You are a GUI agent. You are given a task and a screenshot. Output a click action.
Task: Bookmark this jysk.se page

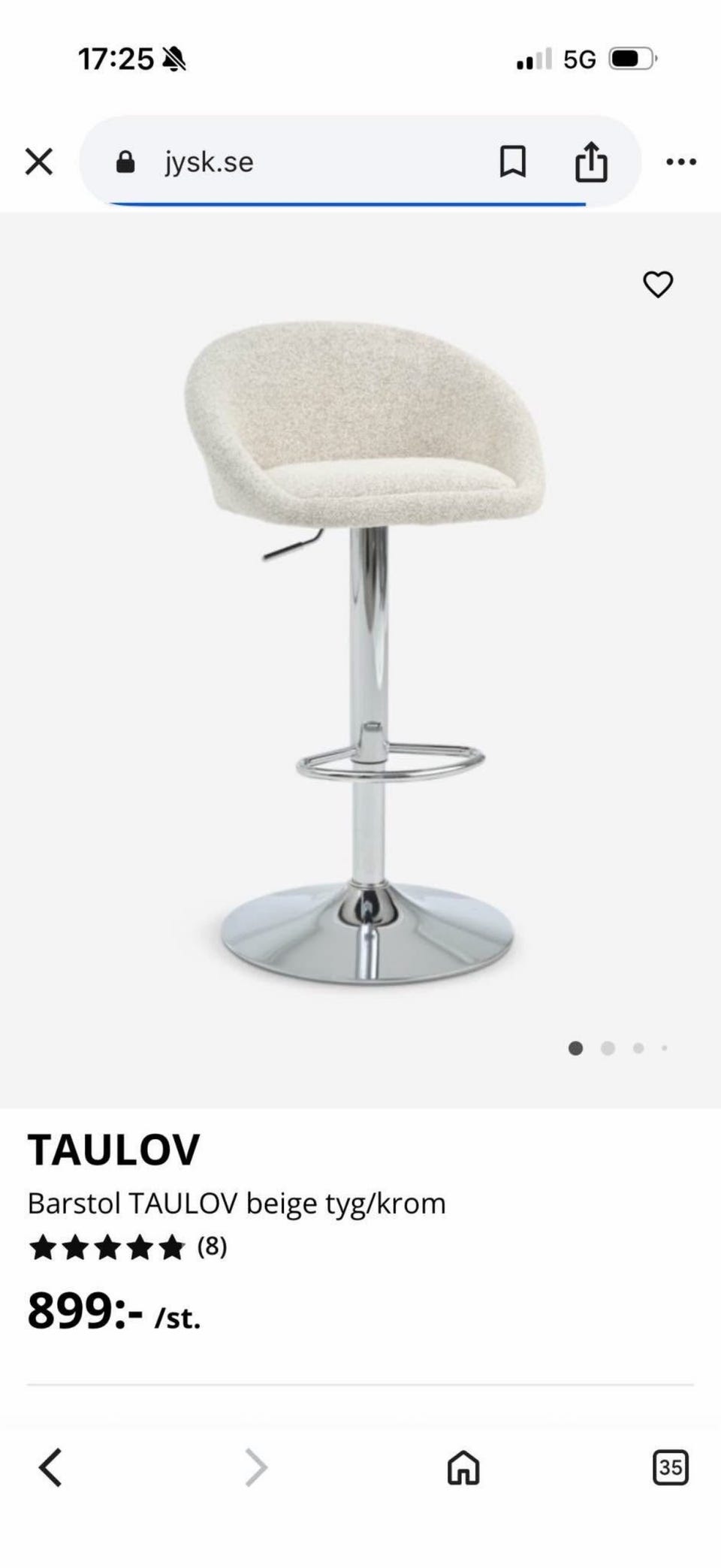pos(513,162)
